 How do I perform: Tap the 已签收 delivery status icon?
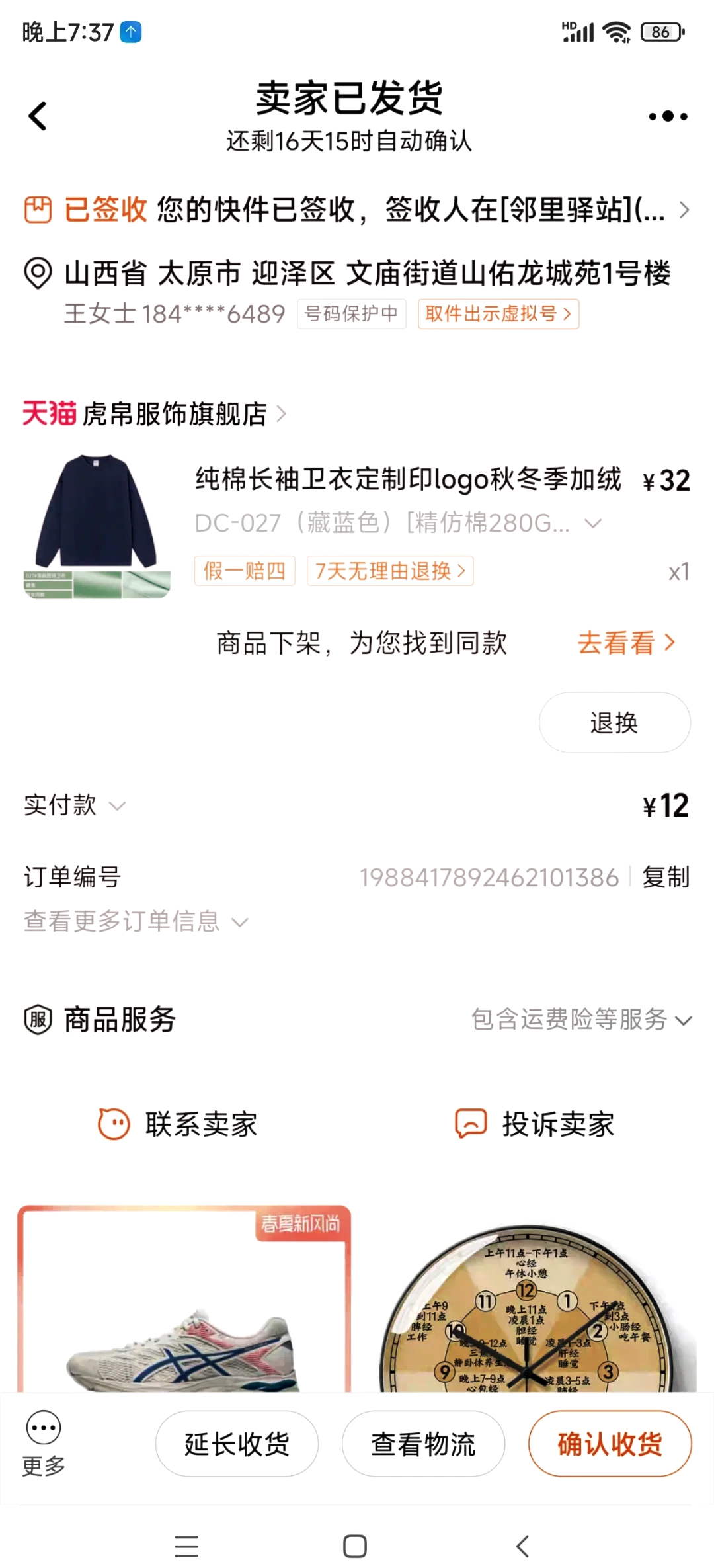[38, 210]
